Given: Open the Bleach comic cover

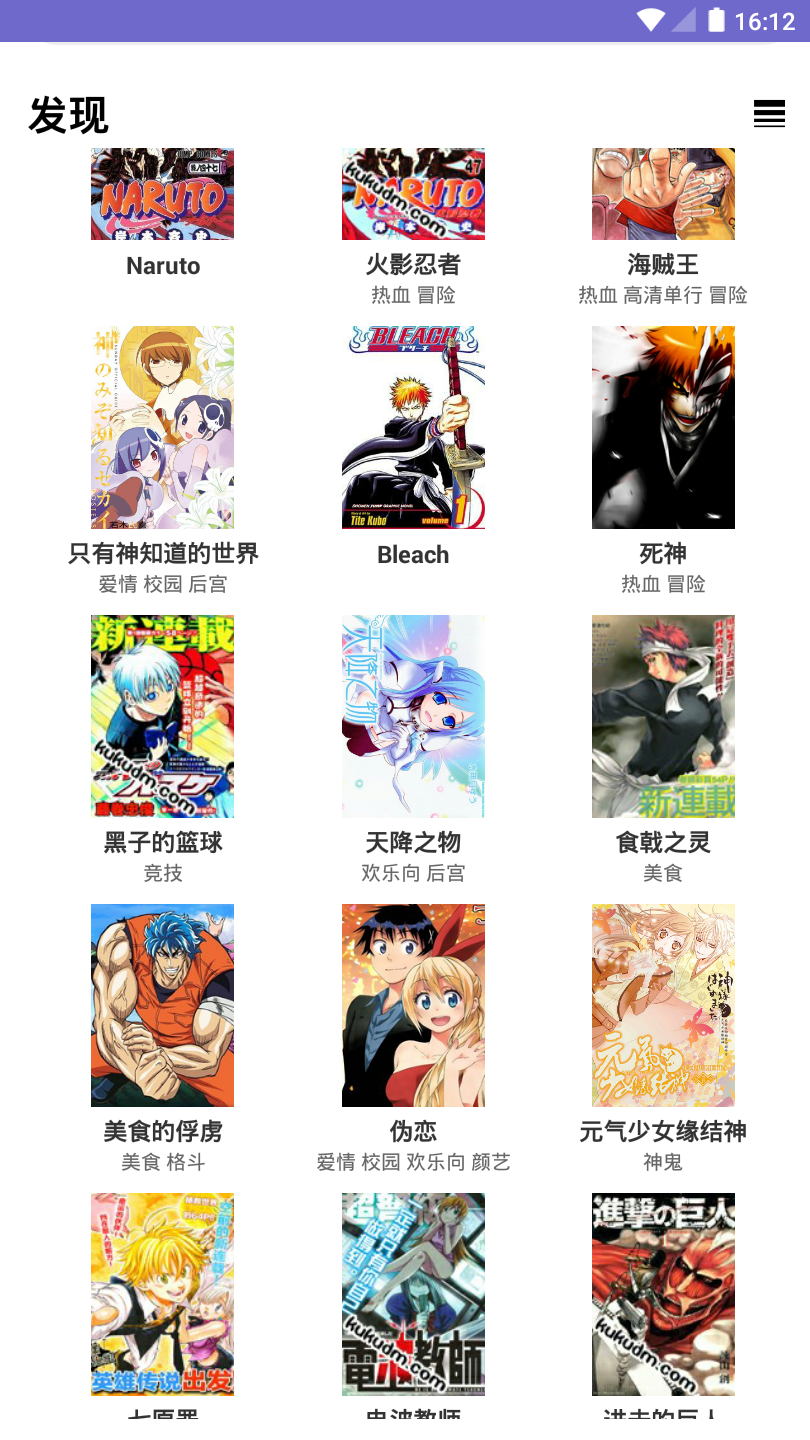Looking at the screenshot, I should pyautogui.click(x=413, y=427).
